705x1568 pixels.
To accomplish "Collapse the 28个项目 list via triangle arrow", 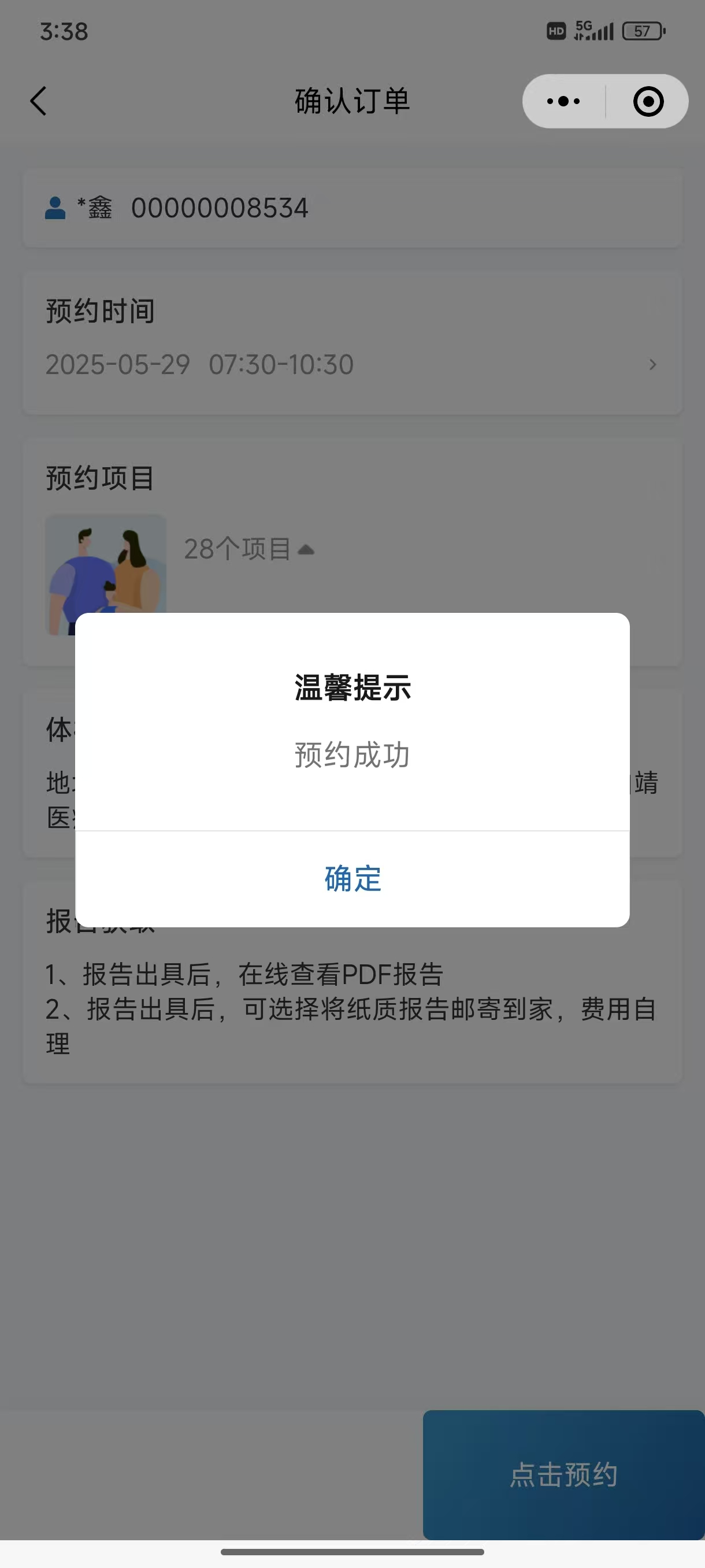I will 306,549.
